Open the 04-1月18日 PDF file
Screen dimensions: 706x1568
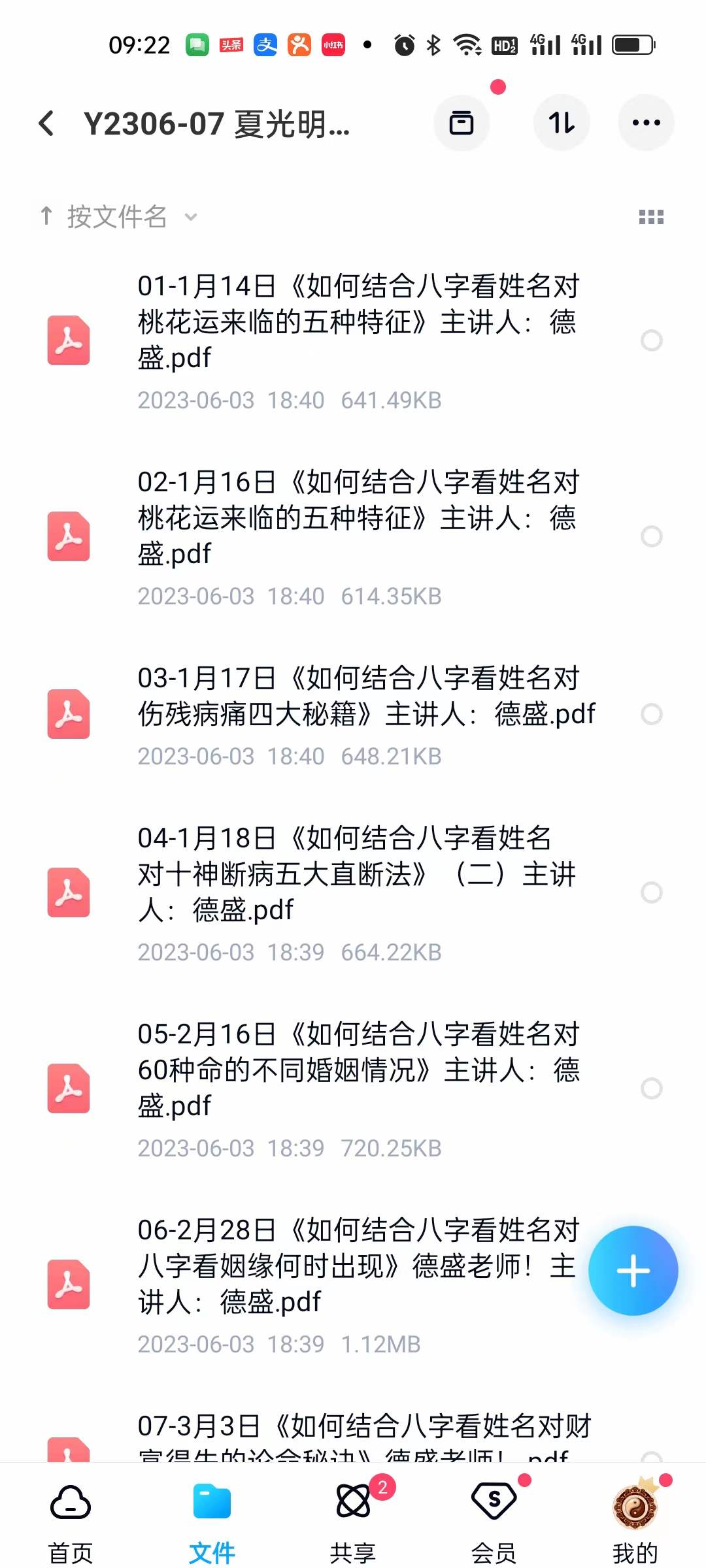click(x=360, y=875)
